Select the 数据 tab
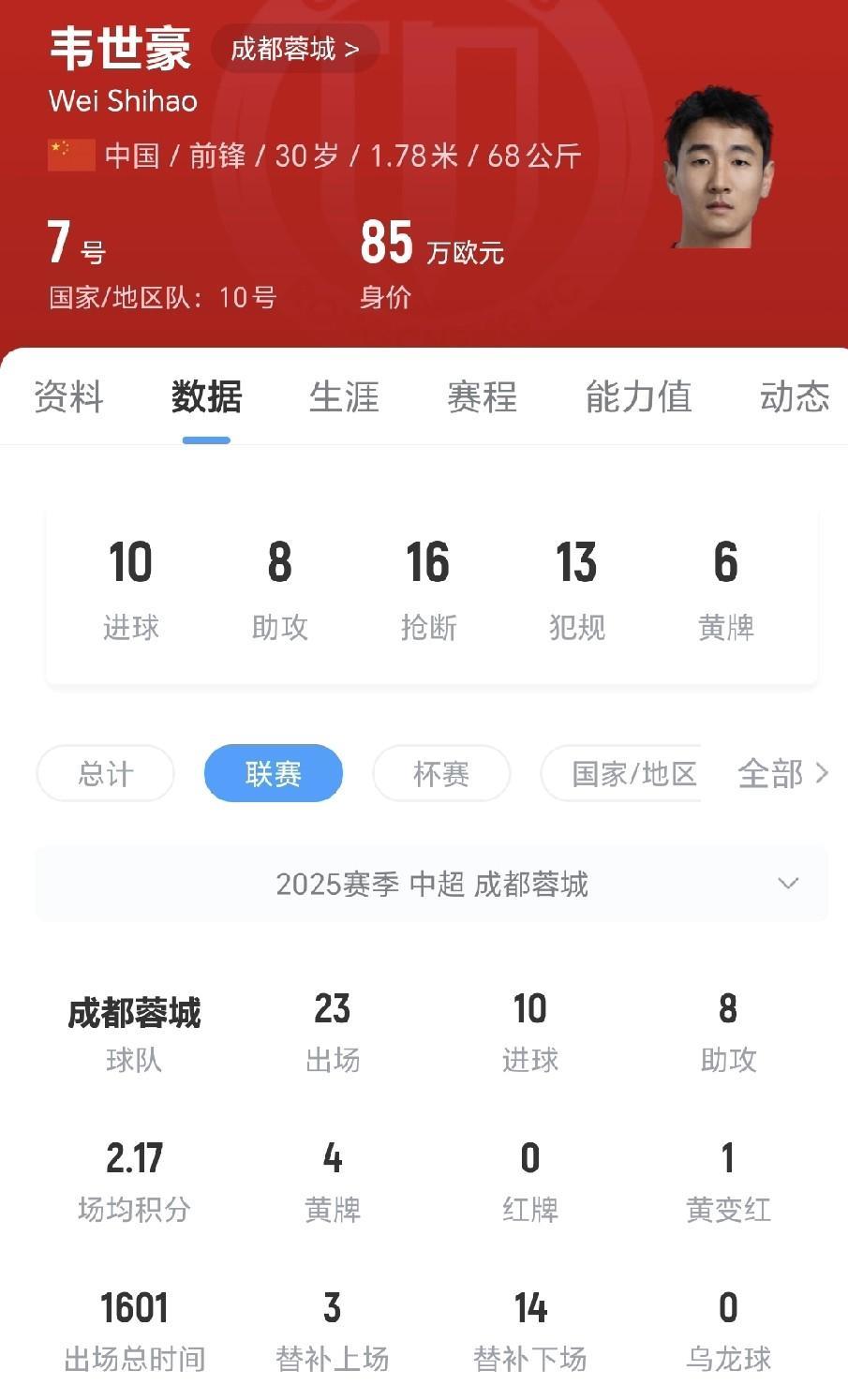848x1400 pixels. click(x=206, y=396)
